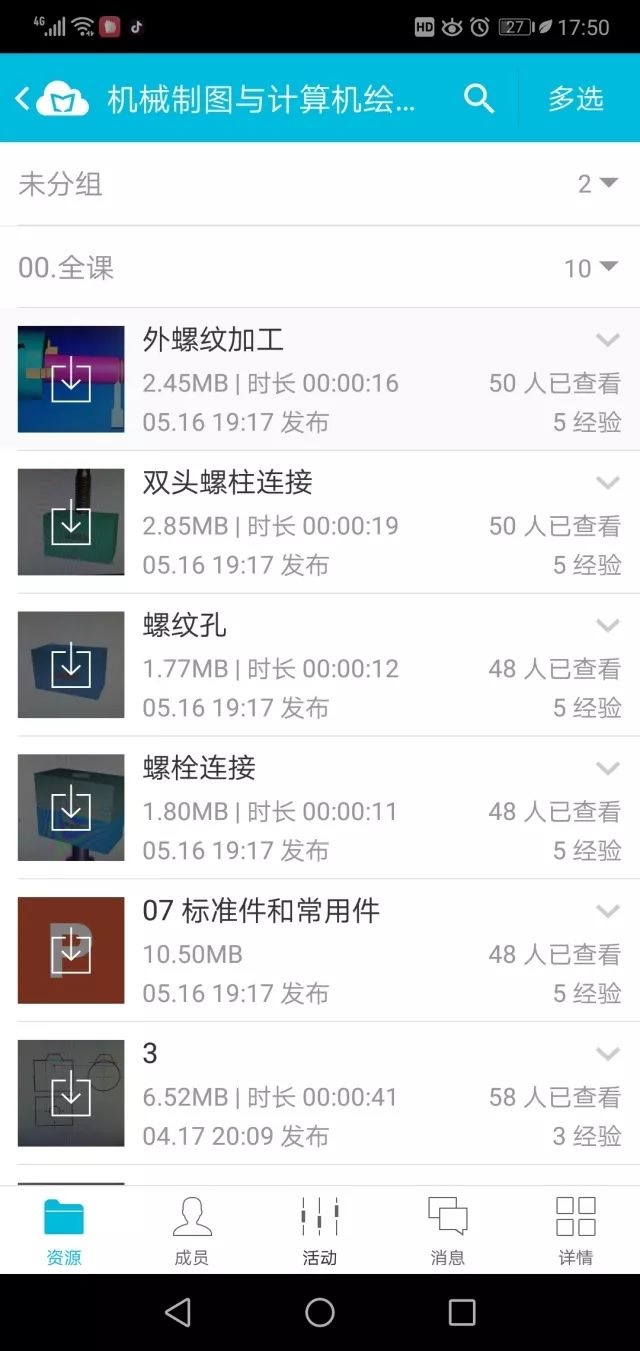Select the 资源 tab
Screen dimensions: 640x1351
pos(64,1230)
